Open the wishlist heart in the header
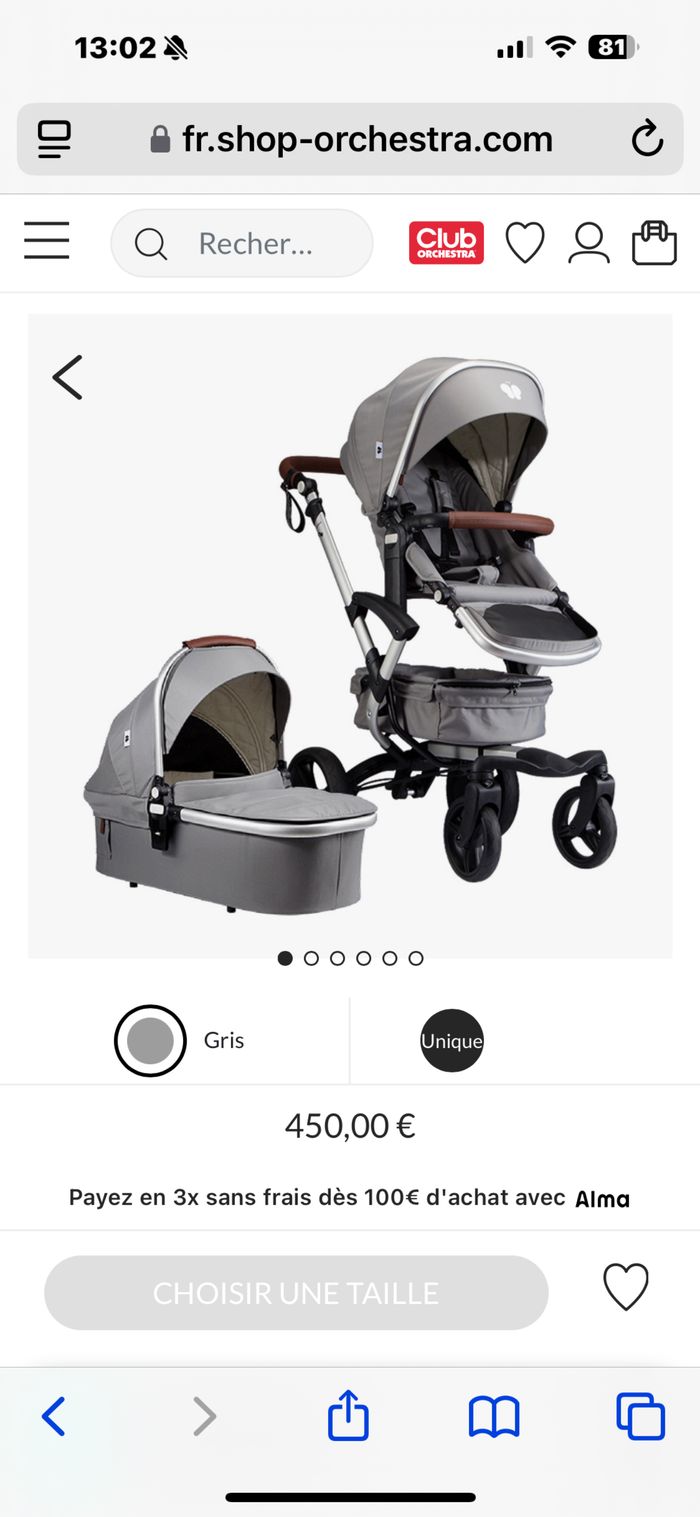This screenshot has height=1517, width=700. pos(525,243)
